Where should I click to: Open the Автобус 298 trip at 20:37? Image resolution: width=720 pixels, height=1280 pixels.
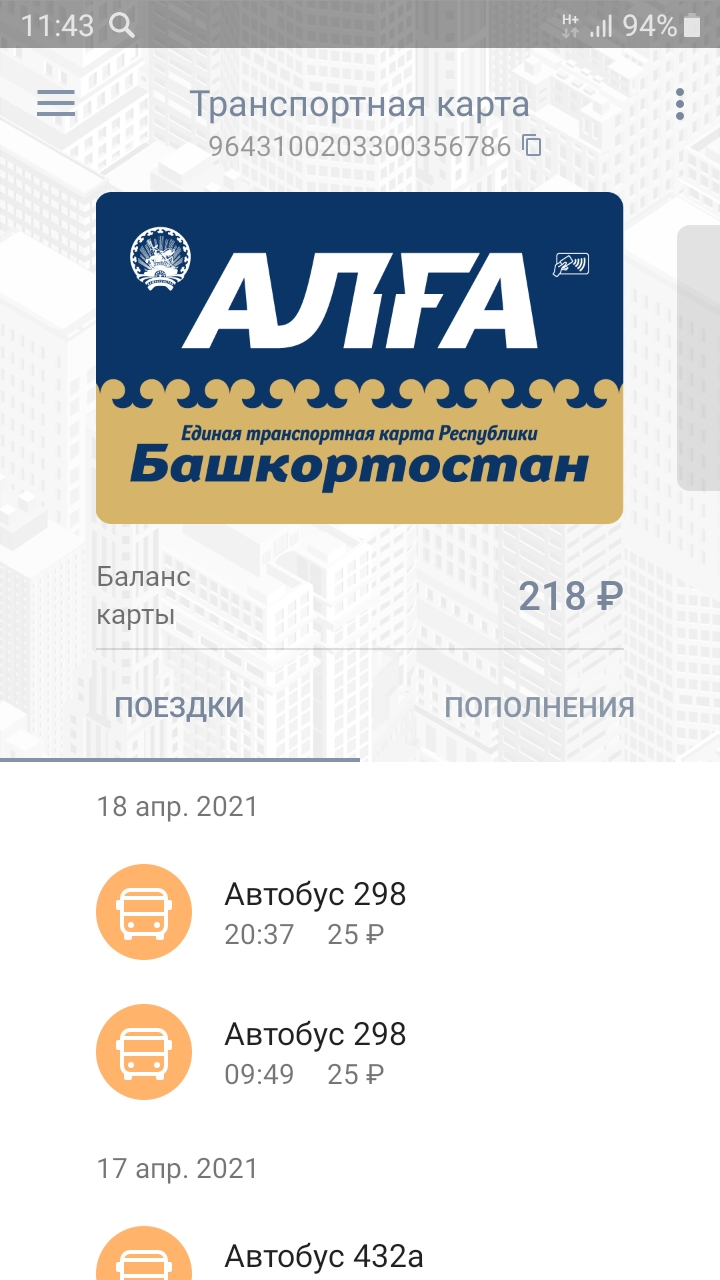[360, 912]
